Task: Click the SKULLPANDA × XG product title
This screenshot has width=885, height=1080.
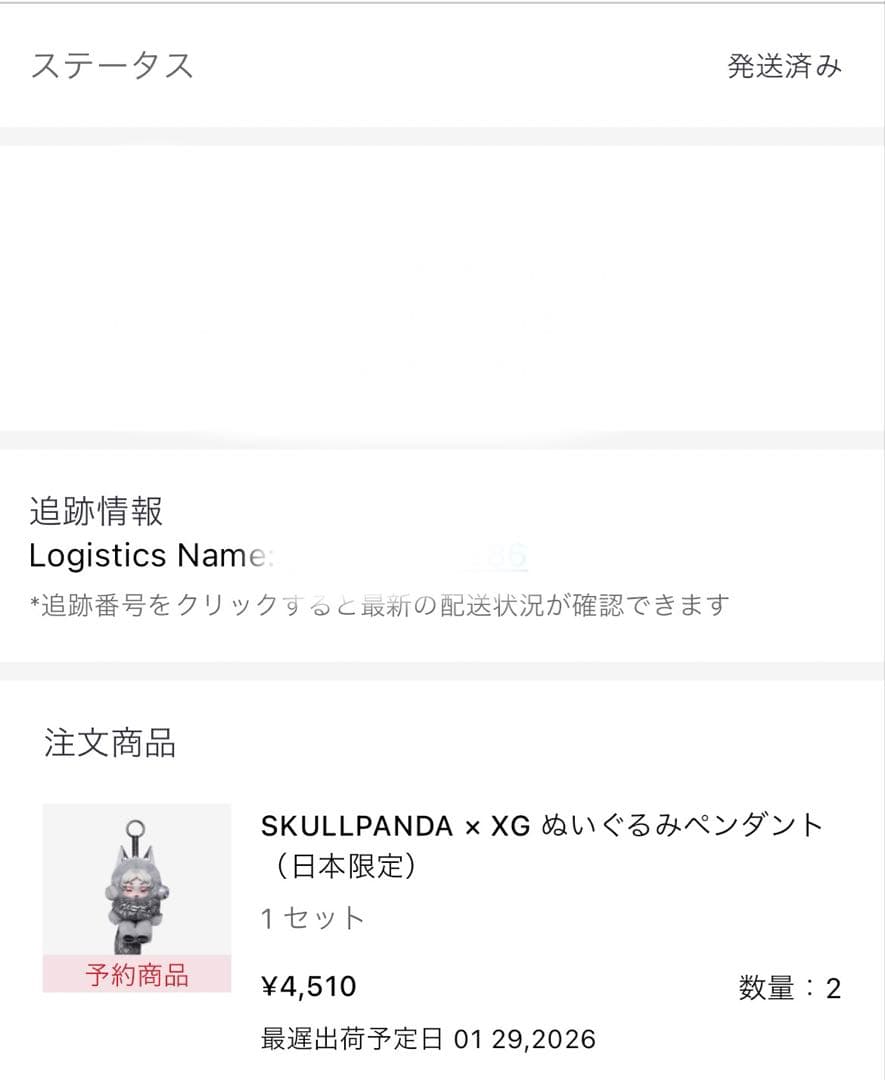Action: 541,827
